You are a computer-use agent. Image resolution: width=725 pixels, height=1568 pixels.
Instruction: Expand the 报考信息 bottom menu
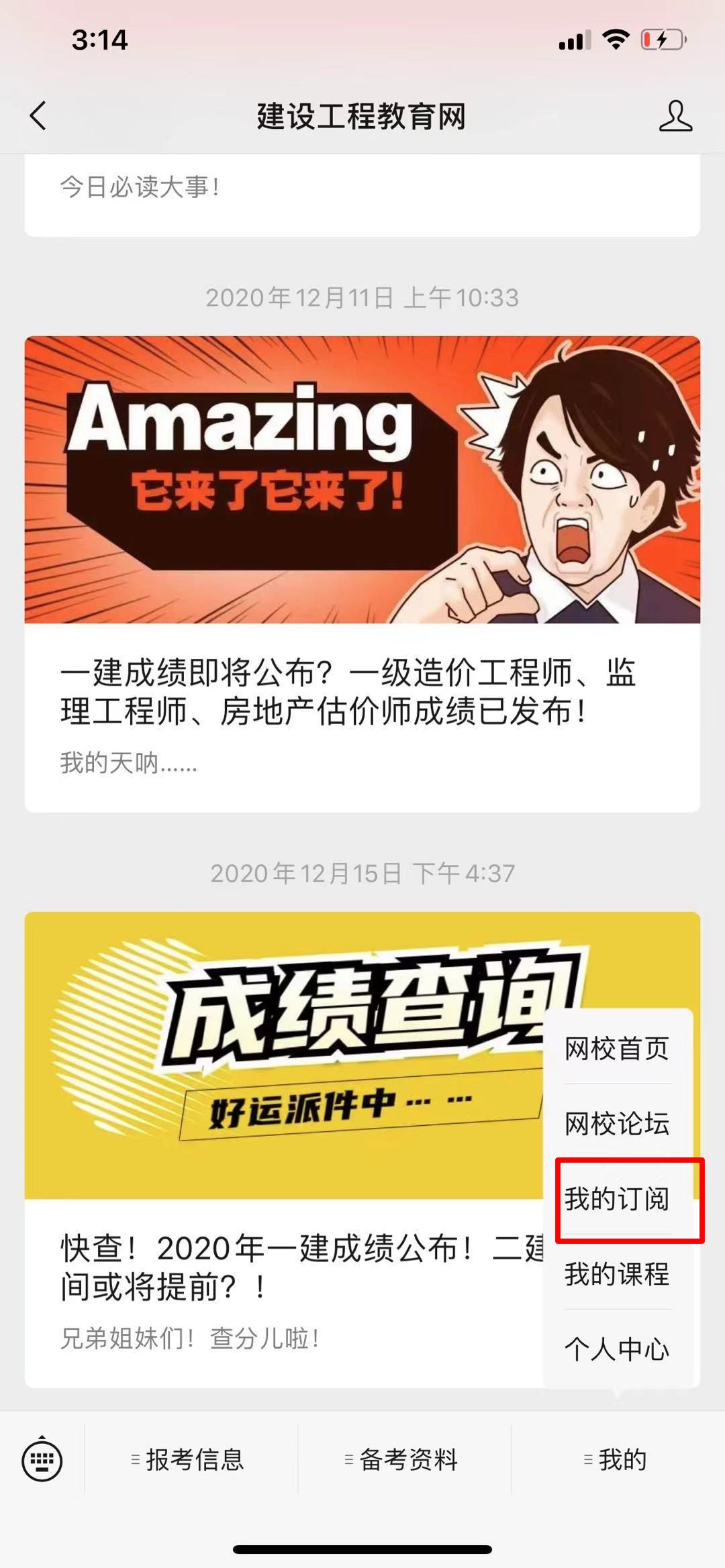pyautogui.click(x=190, y=1459)
